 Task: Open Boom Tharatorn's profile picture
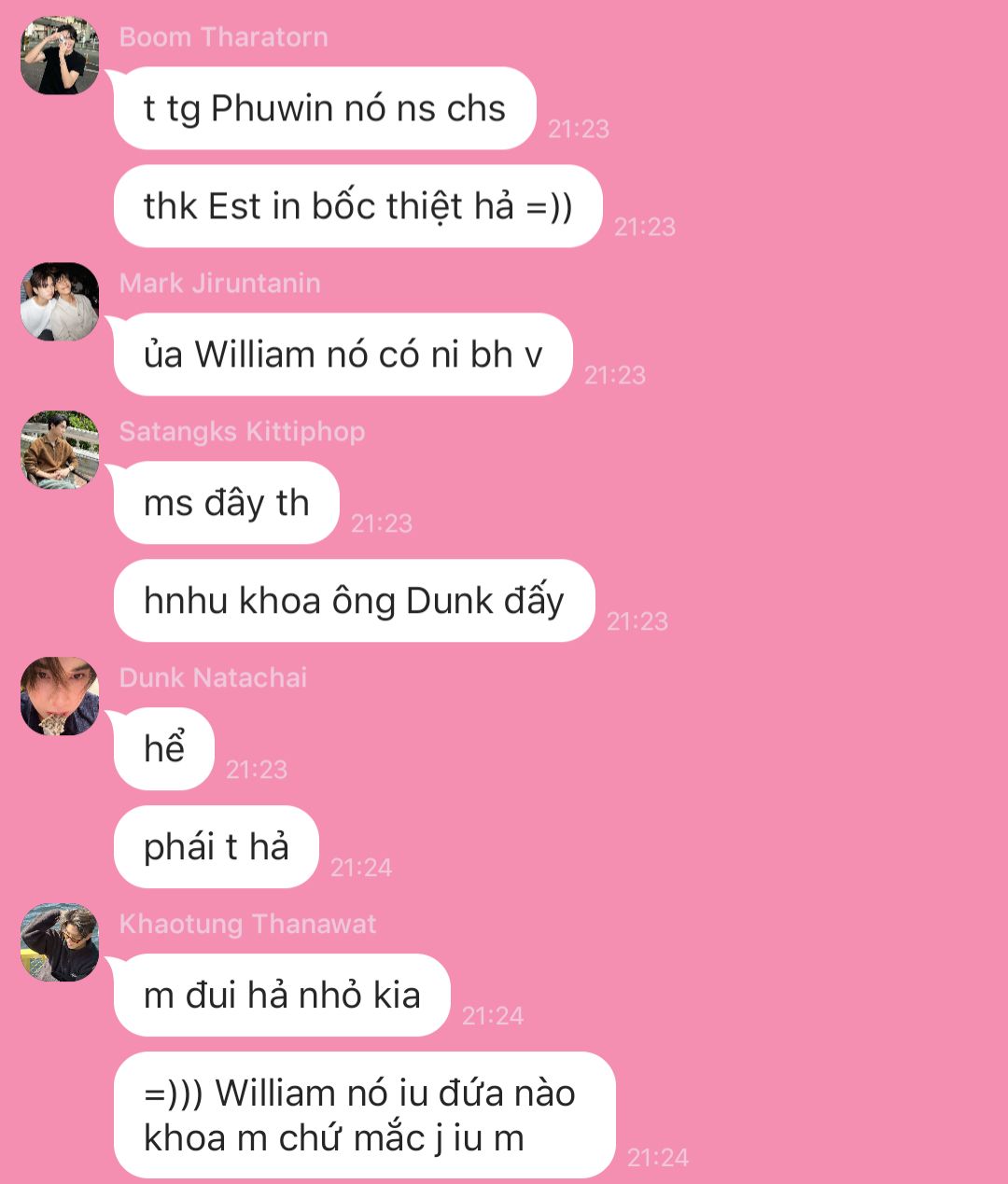click(60, 56)
